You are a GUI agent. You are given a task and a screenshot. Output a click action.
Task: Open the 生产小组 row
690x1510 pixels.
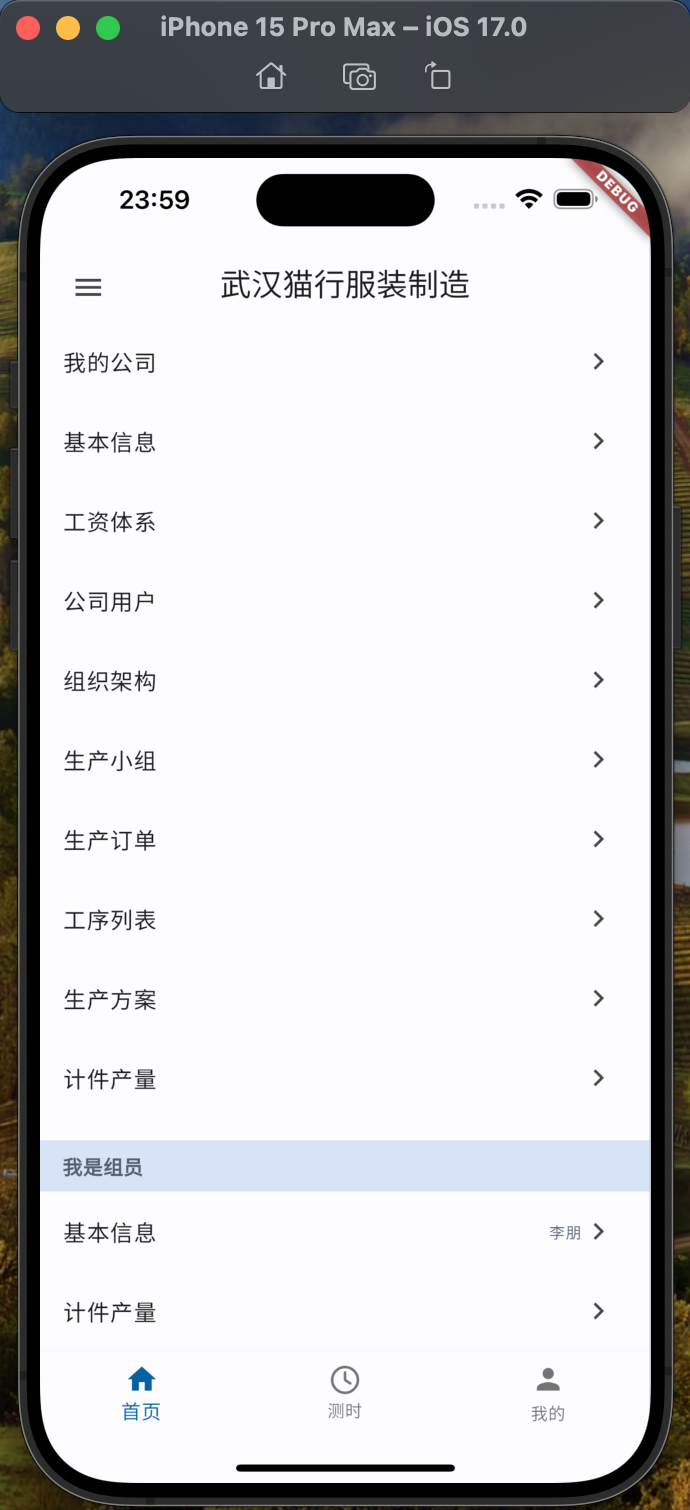[x=345, y=760]
